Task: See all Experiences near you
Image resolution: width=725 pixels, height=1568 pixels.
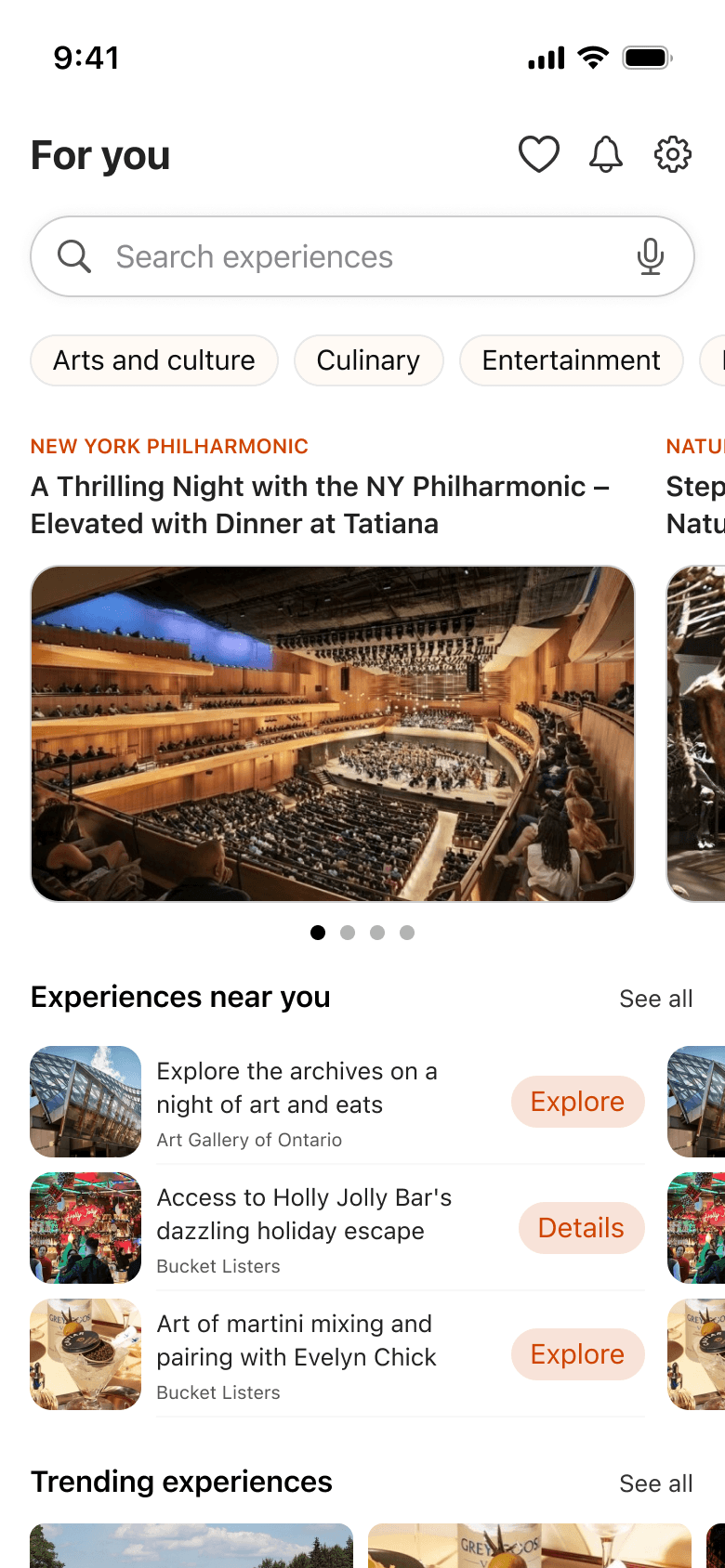Action: click(x=655, y=999)
